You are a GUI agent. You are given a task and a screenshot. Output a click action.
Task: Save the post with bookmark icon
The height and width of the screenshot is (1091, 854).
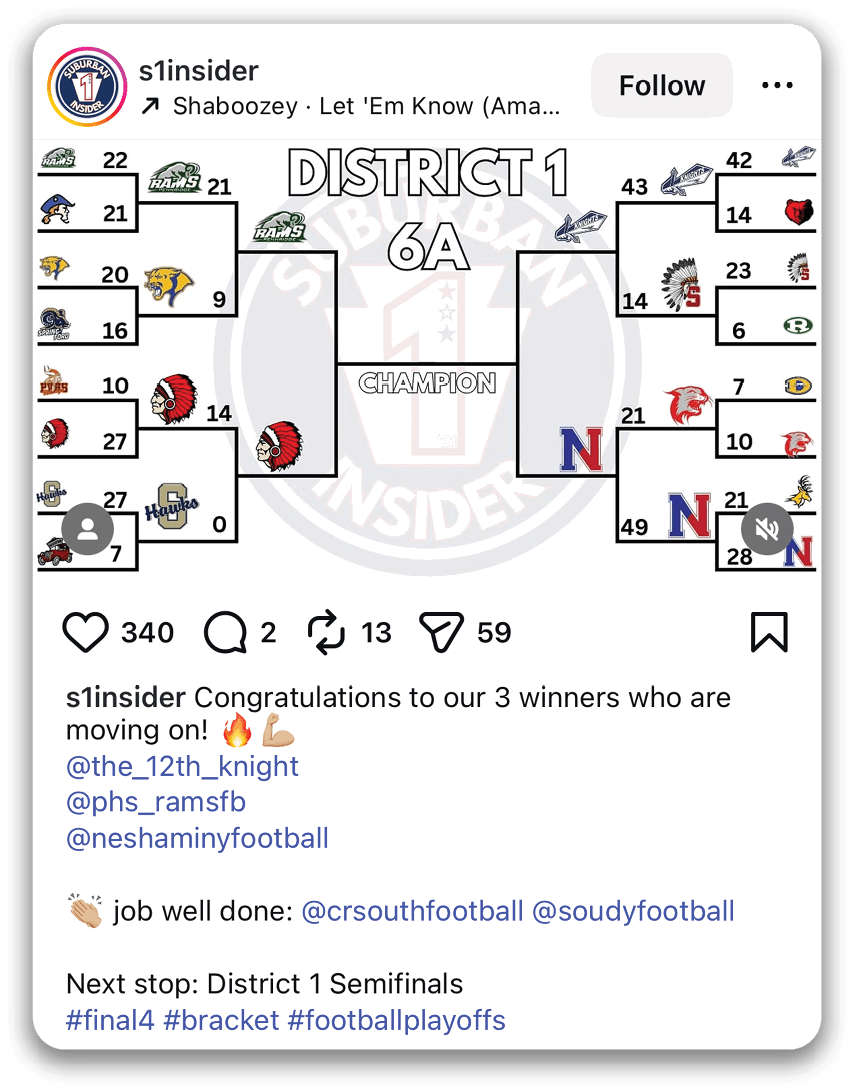point(768,633)
